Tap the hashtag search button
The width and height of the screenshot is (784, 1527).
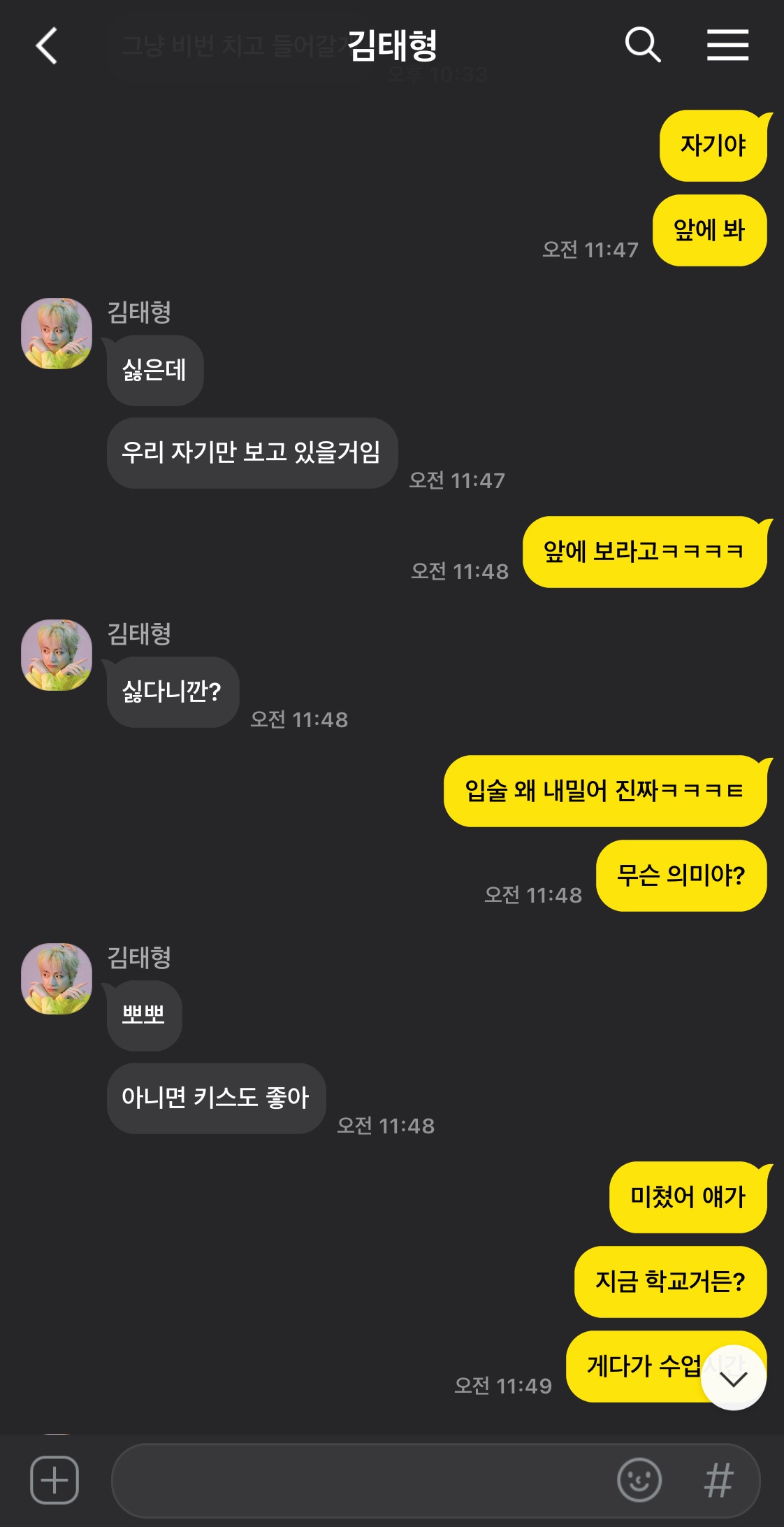pos(718,1479)
